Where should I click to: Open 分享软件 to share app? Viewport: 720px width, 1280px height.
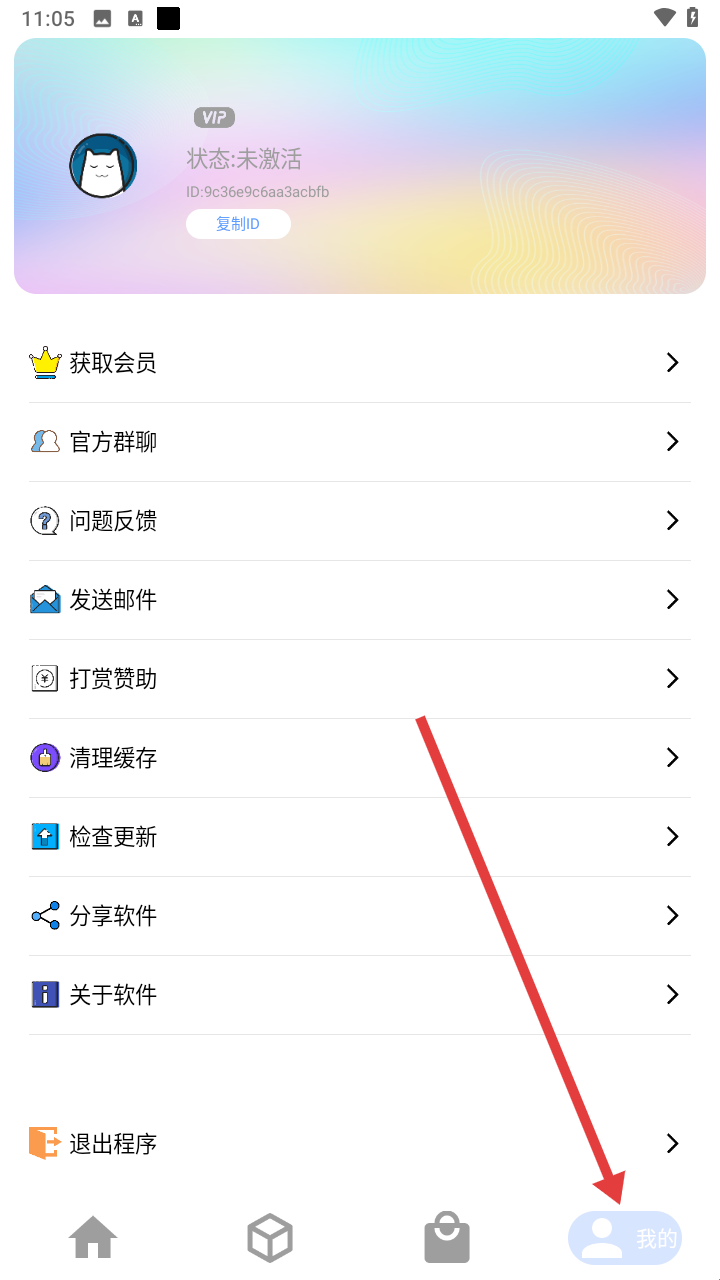coord(360,916)
